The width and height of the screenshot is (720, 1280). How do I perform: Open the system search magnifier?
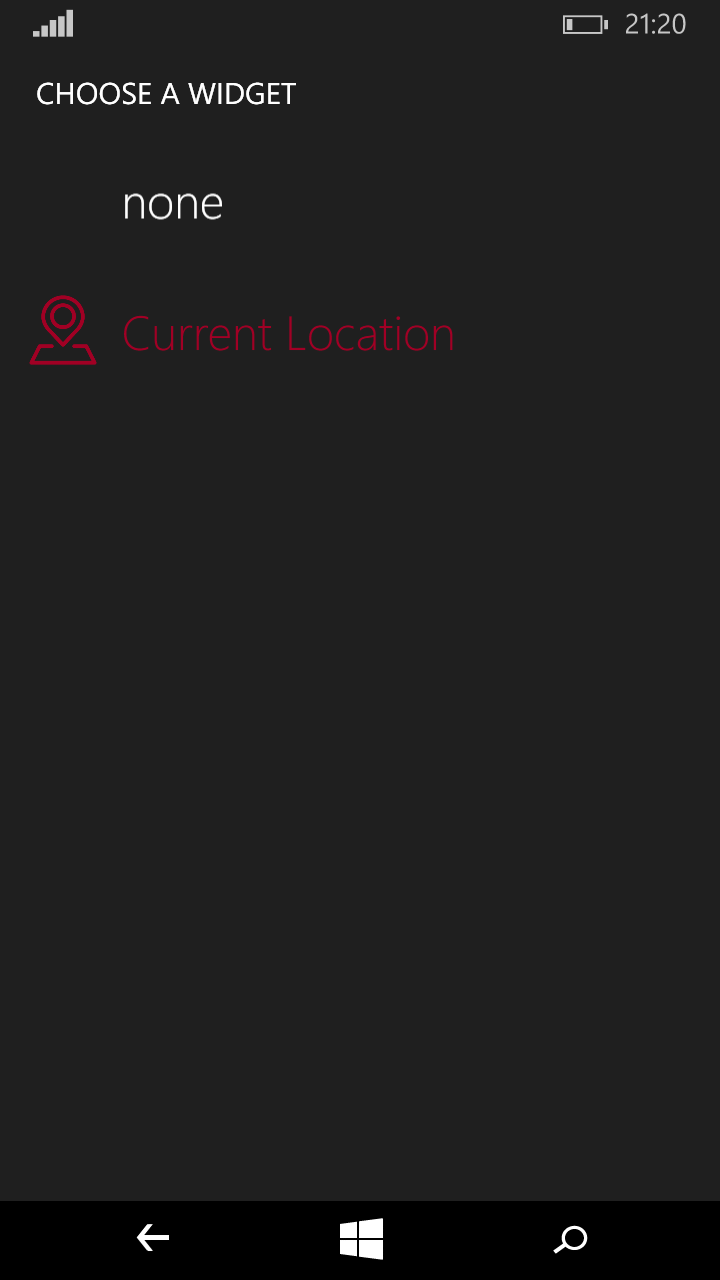(x=570, y=1240)
